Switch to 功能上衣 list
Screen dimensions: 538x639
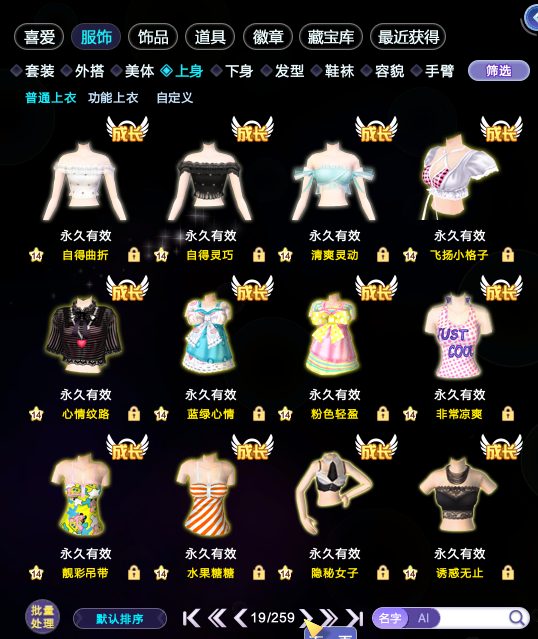[113, 98]
